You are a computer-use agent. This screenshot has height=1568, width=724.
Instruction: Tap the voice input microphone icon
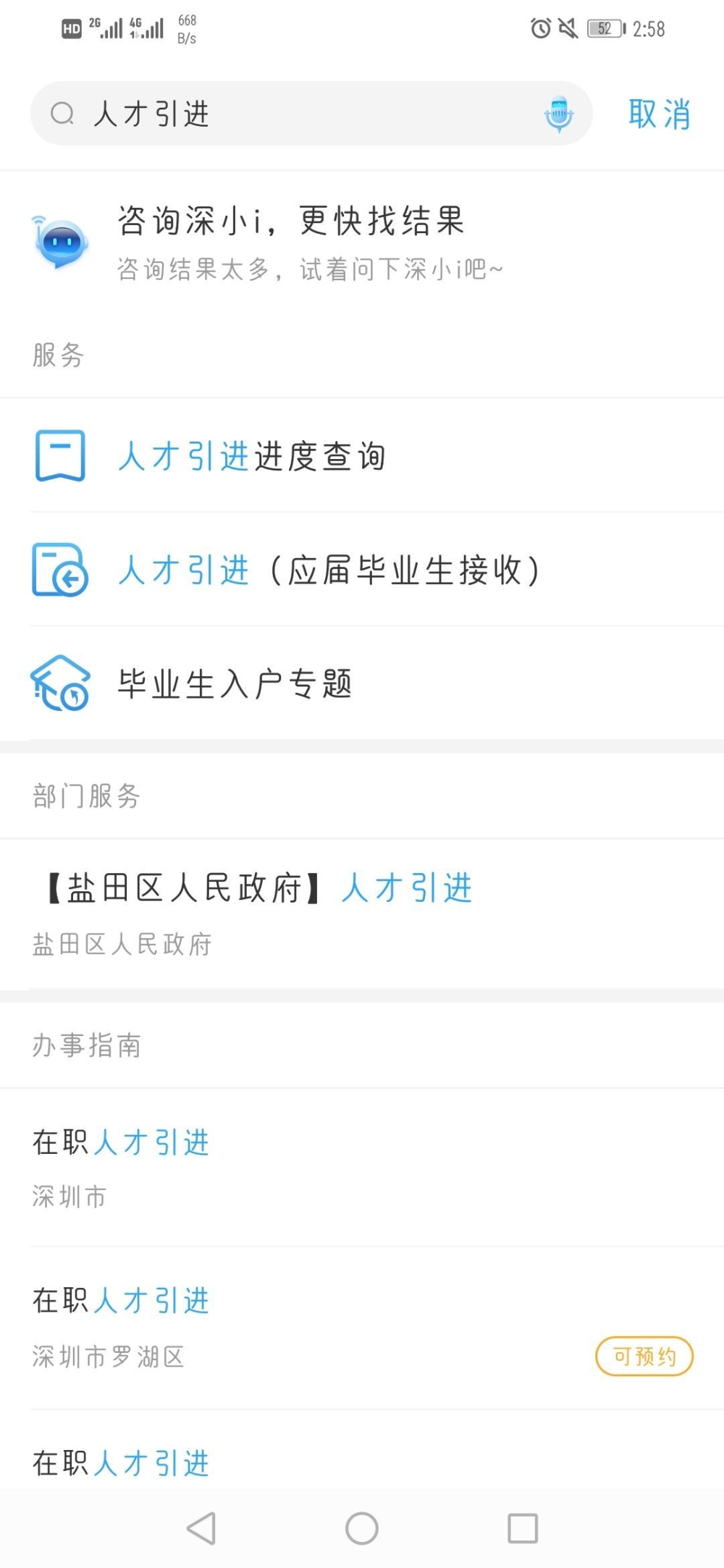coord(558,114)
